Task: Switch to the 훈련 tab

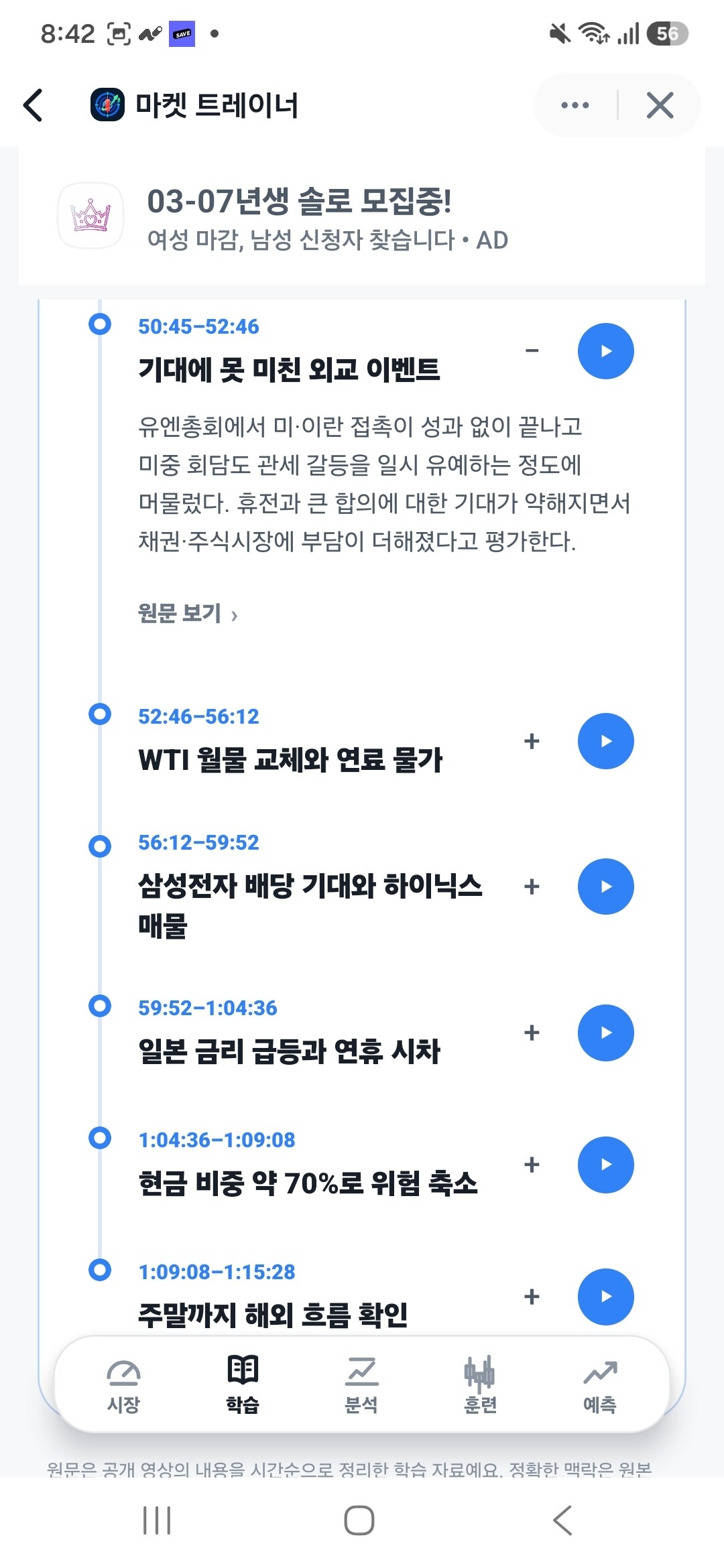Action: point(480,1385)
